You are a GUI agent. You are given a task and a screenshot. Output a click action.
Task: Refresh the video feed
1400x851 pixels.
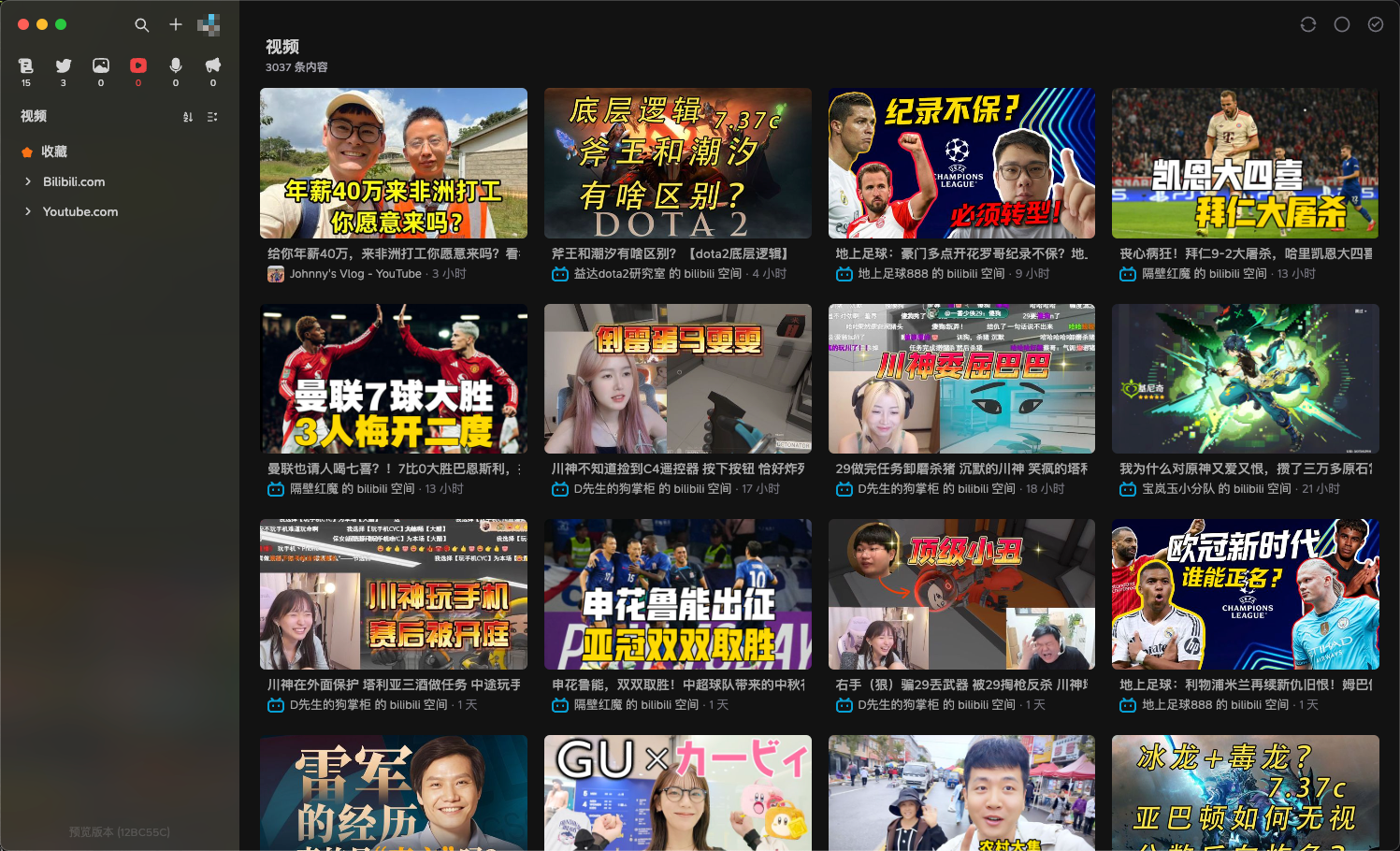point(1308,24)
